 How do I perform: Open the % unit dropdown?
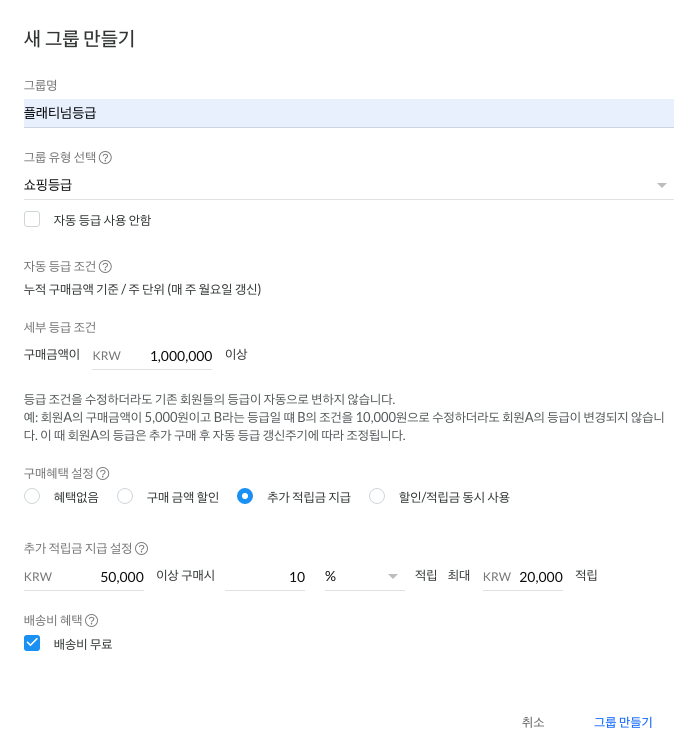coord(362,577)
